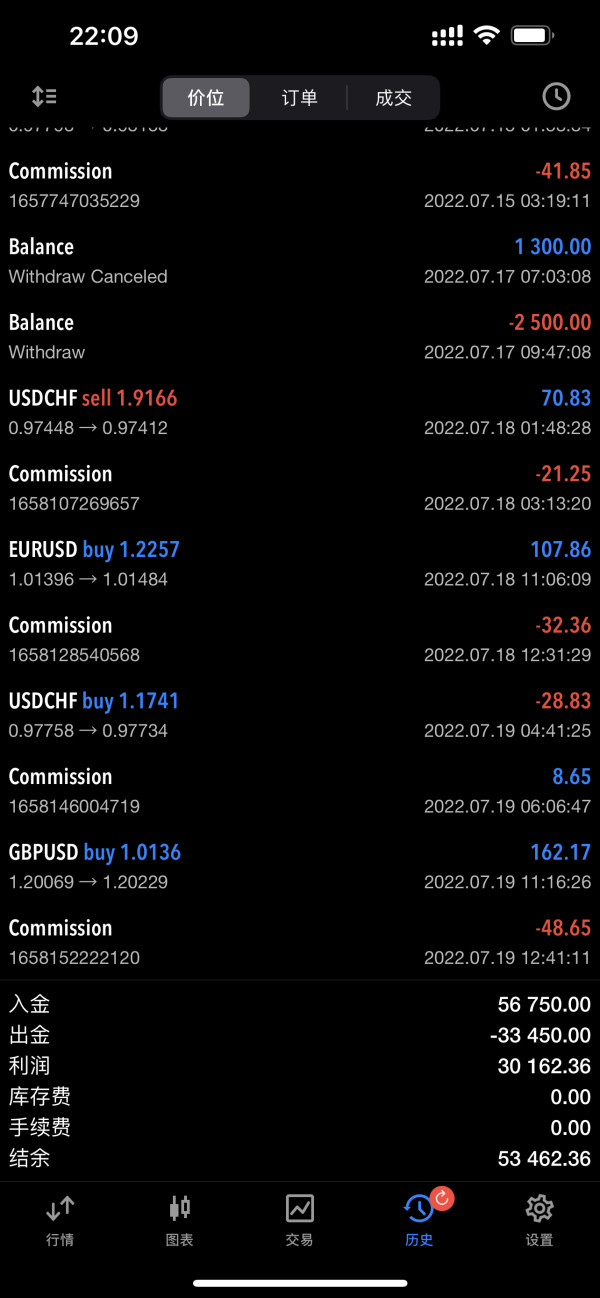This screenshot has height=1298, width=600.
Task: Go to the 行情 tab
Action: pyautogui.click(x=60, y=1220)
